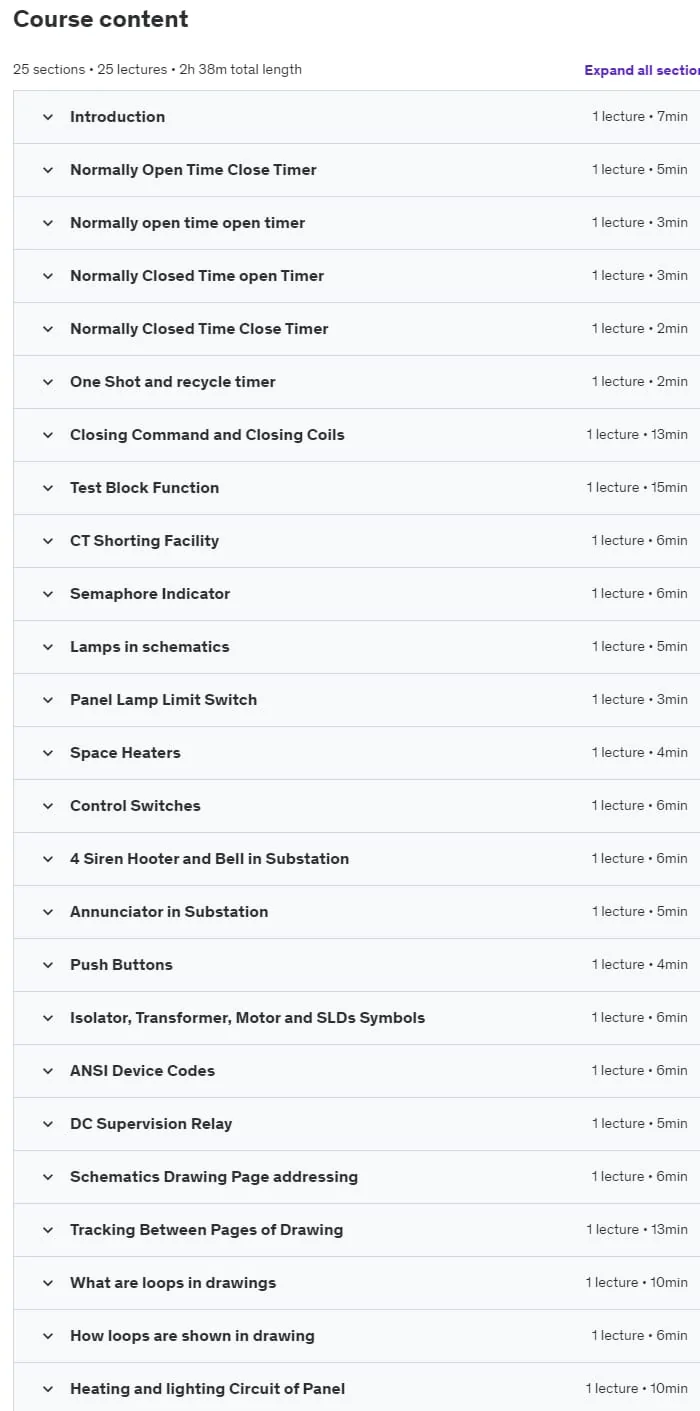700x1411 pixels.
Task: Expand Normally Closed Time open Timer
Action: click(357, 276)
